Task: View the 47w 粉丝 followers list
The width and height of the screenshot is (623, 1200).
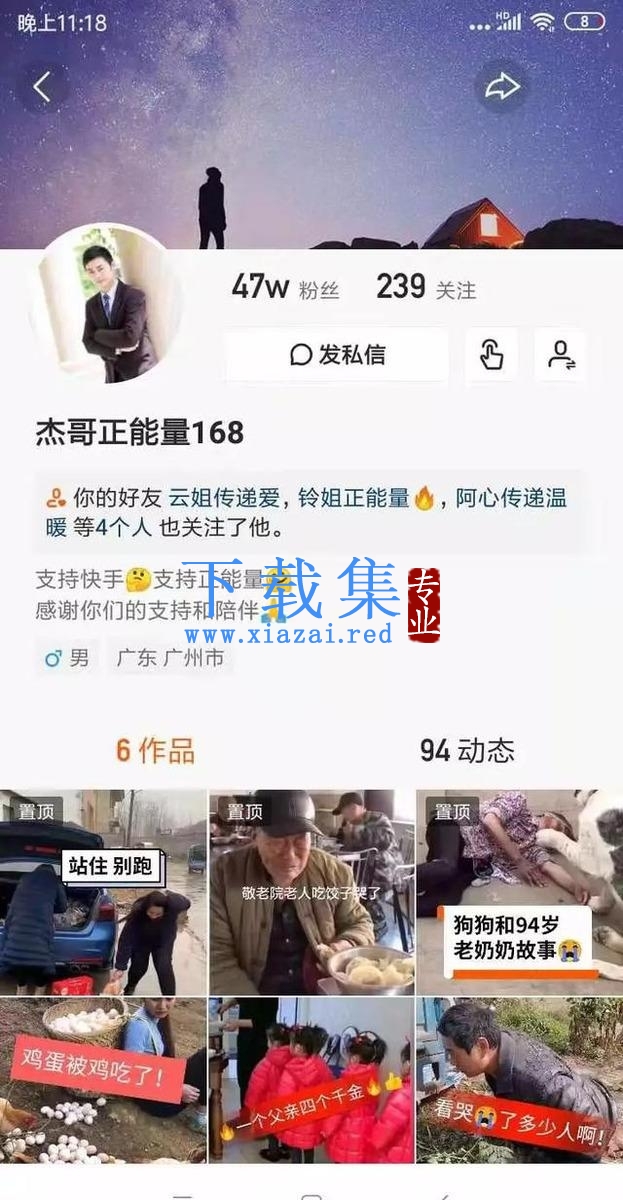Action: click(x=286, y=288)
